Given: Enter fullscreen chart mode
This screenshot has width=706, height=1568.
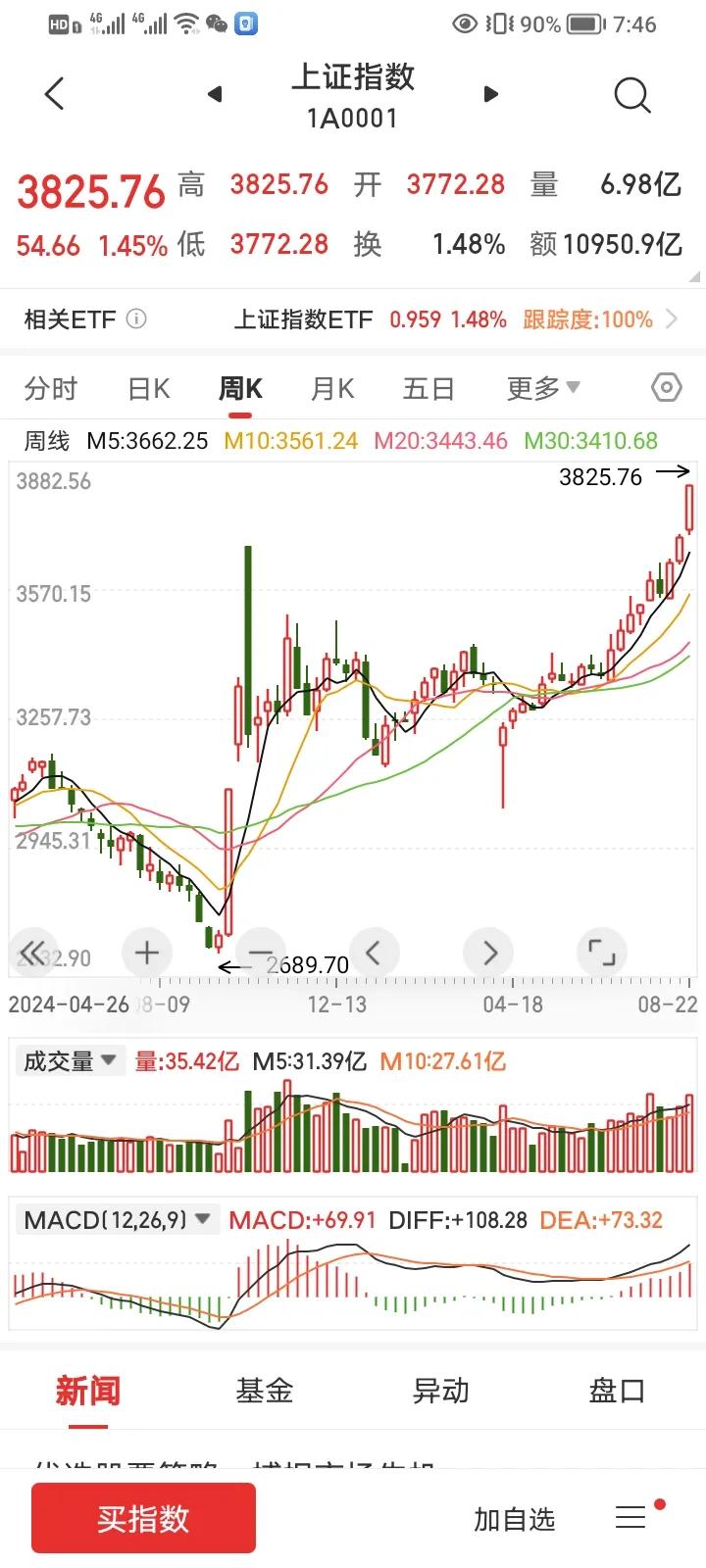Looking at the screenshot, I should 601,952.
